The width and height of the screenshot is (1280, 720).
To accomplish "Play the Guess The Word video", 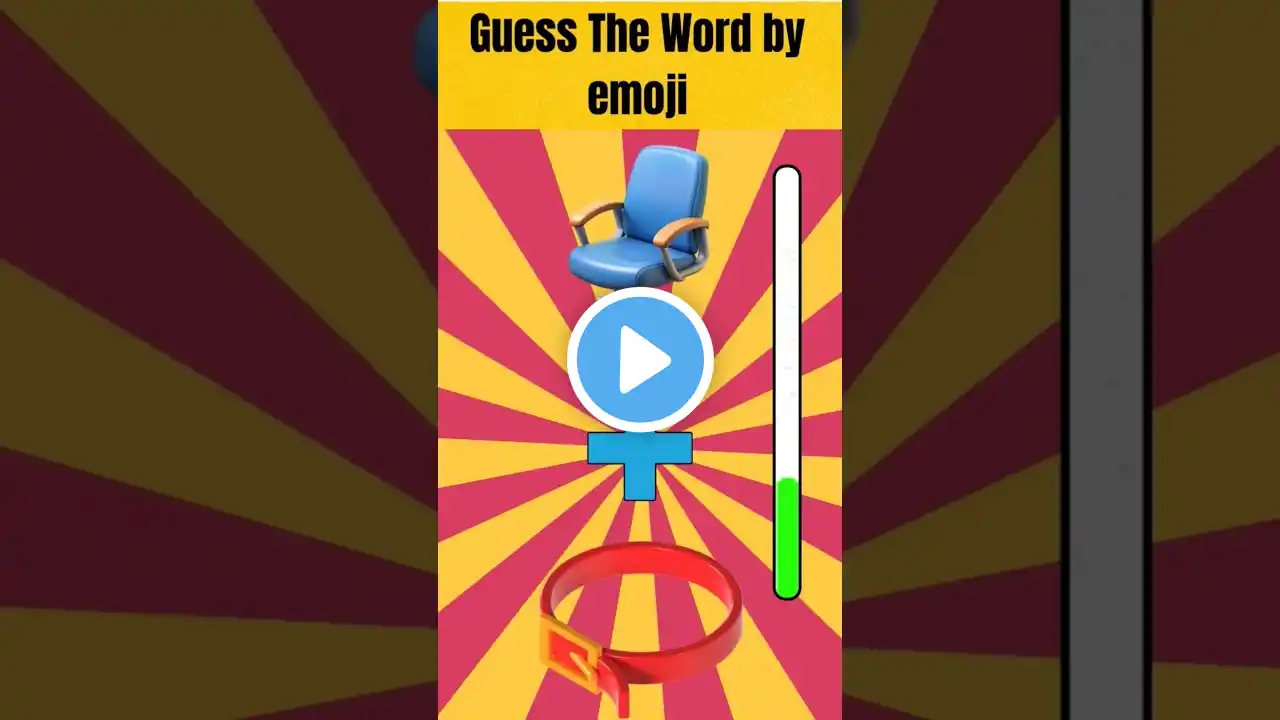I will click(640, 360).
